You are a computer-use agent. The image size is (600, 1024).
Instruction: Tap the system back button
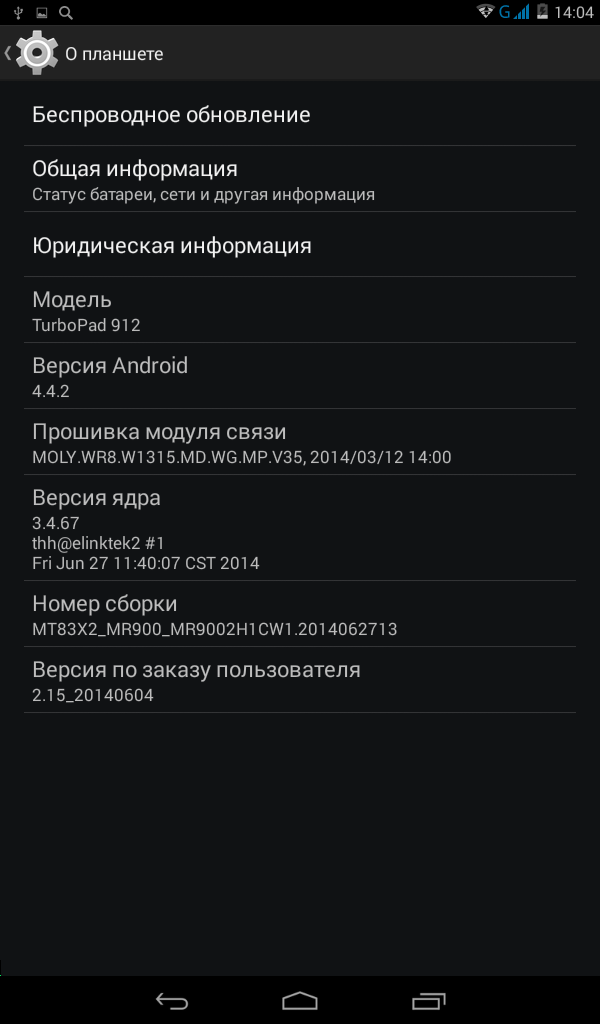(x=172, y=1000)
